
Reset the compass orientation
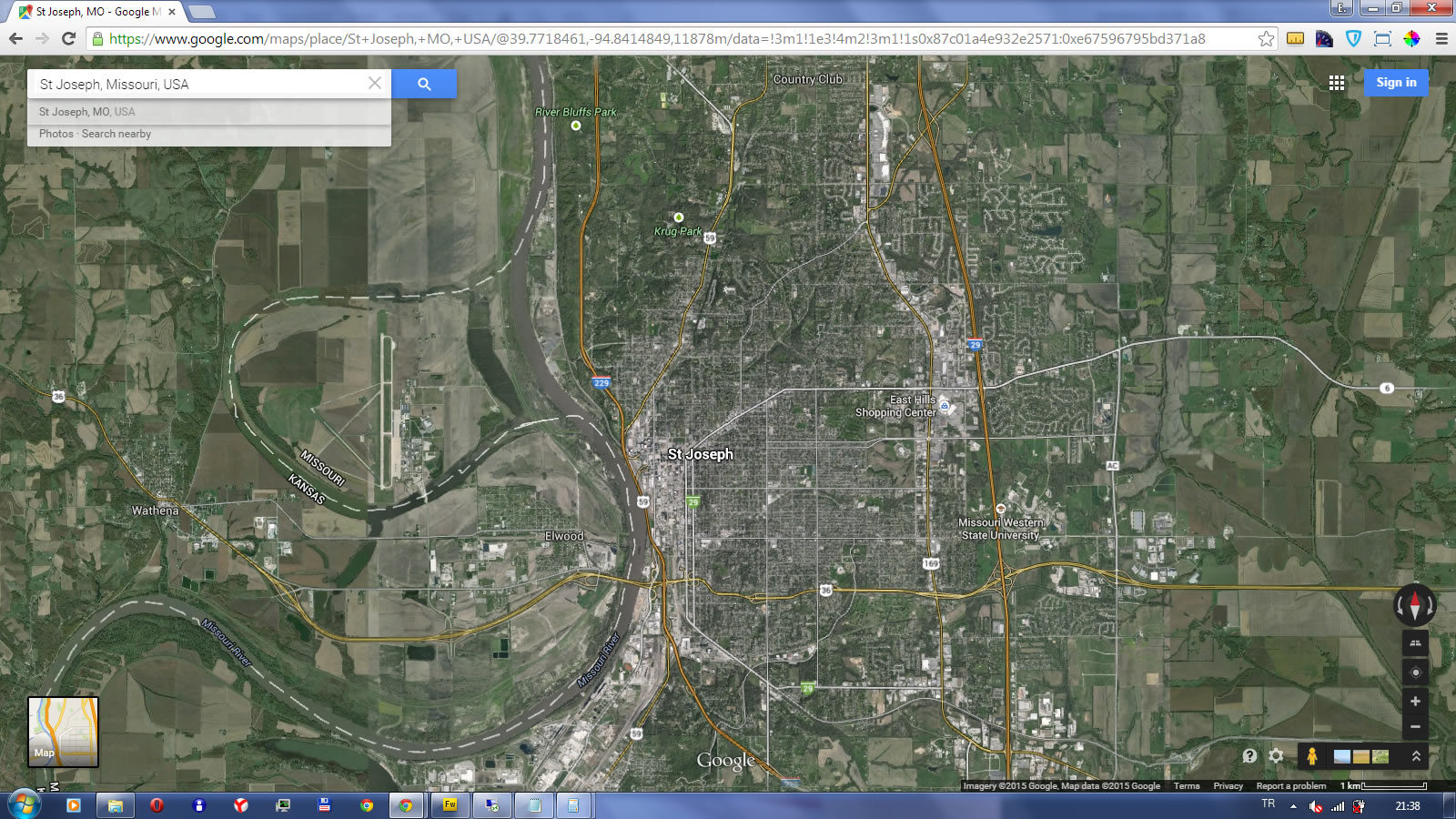pos(1415,605)
